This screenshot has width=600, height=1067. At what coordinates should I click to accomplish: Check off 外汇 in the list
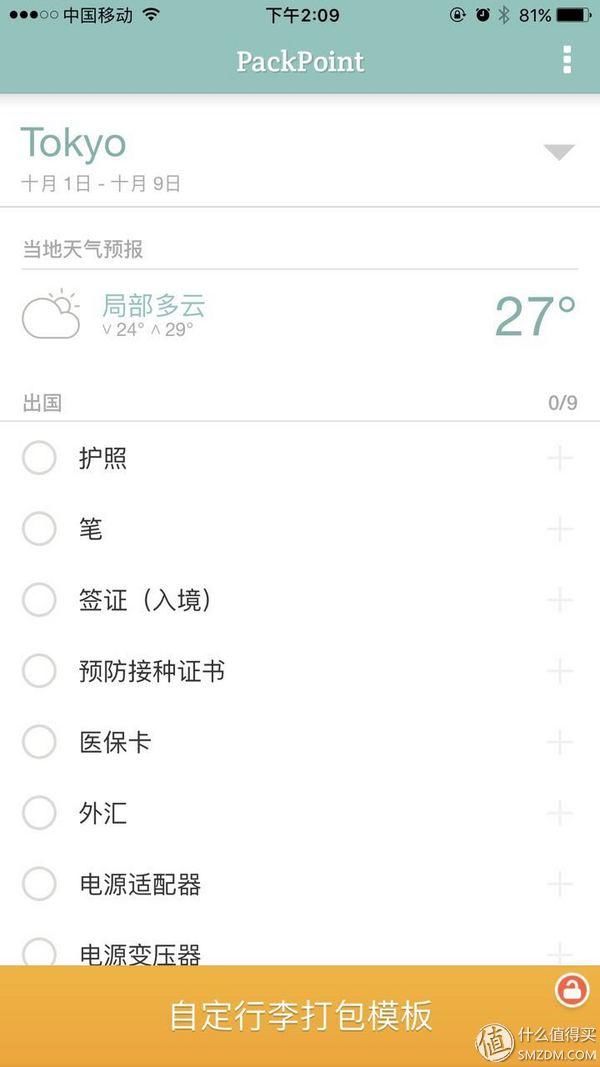(x=39, y=812)
